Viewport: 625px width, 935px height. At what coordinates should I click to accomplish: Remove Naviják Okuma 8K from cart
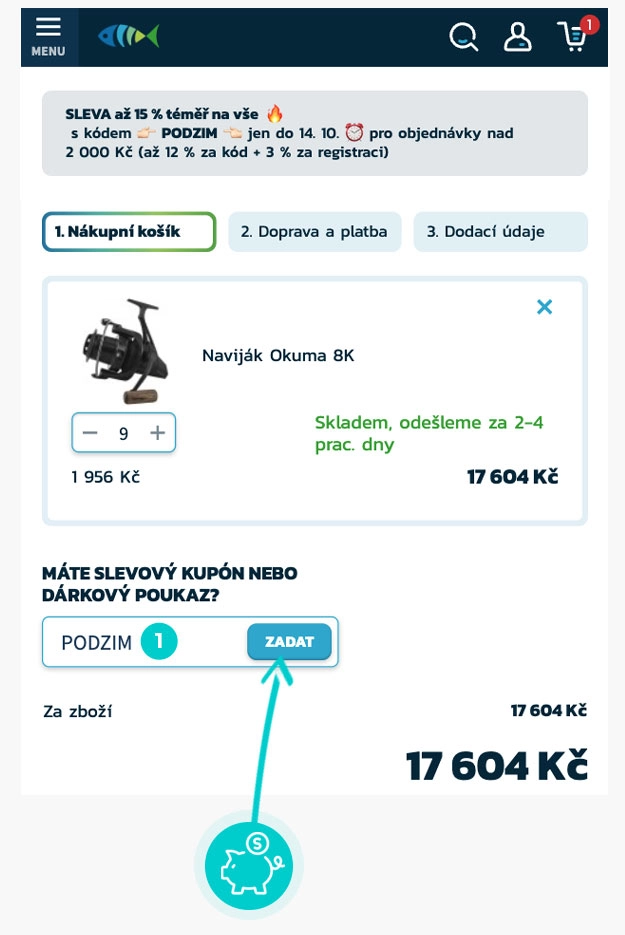pos(544,307)
